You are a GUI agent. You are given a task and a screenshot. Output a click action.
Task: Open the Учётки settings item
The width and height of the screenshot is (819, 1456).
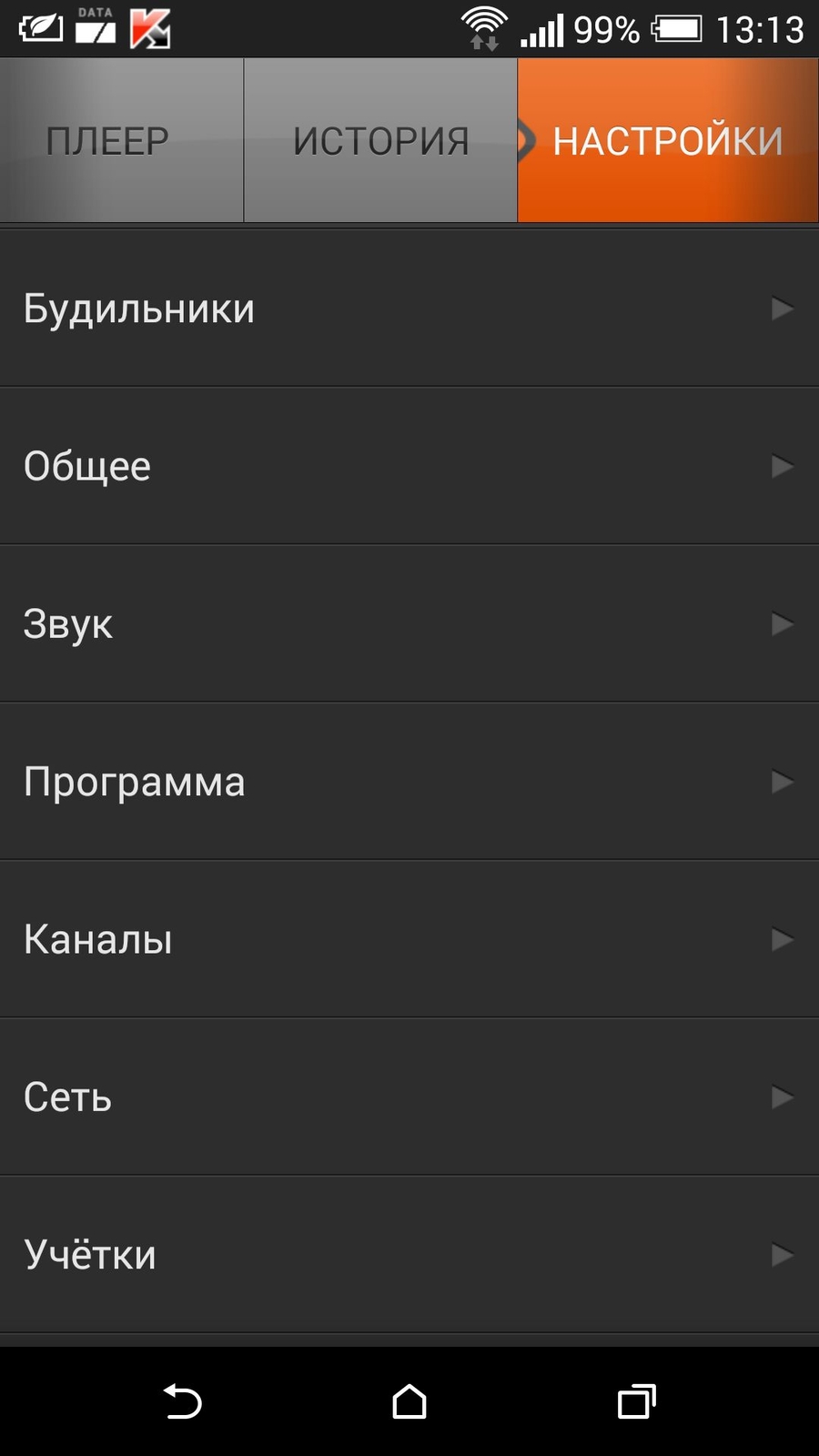[x=409, y=1254]
